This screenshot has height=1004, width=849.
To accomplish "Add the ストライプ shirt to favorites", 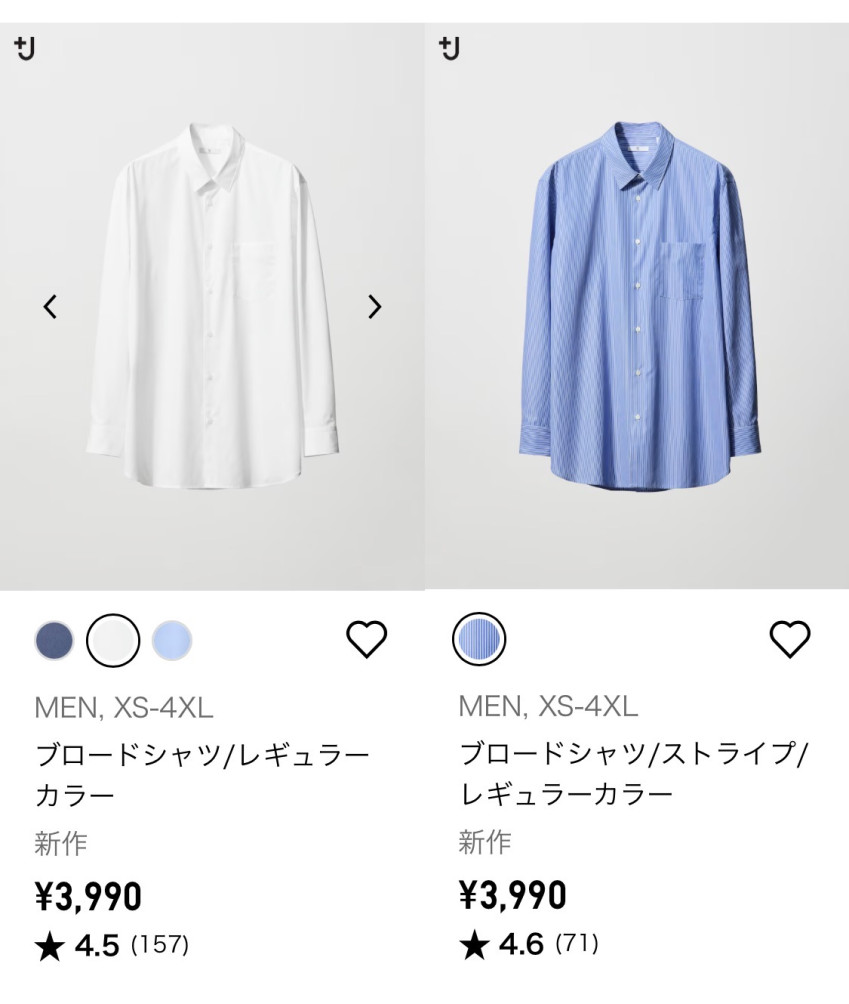I will click(x=790, y=639).
